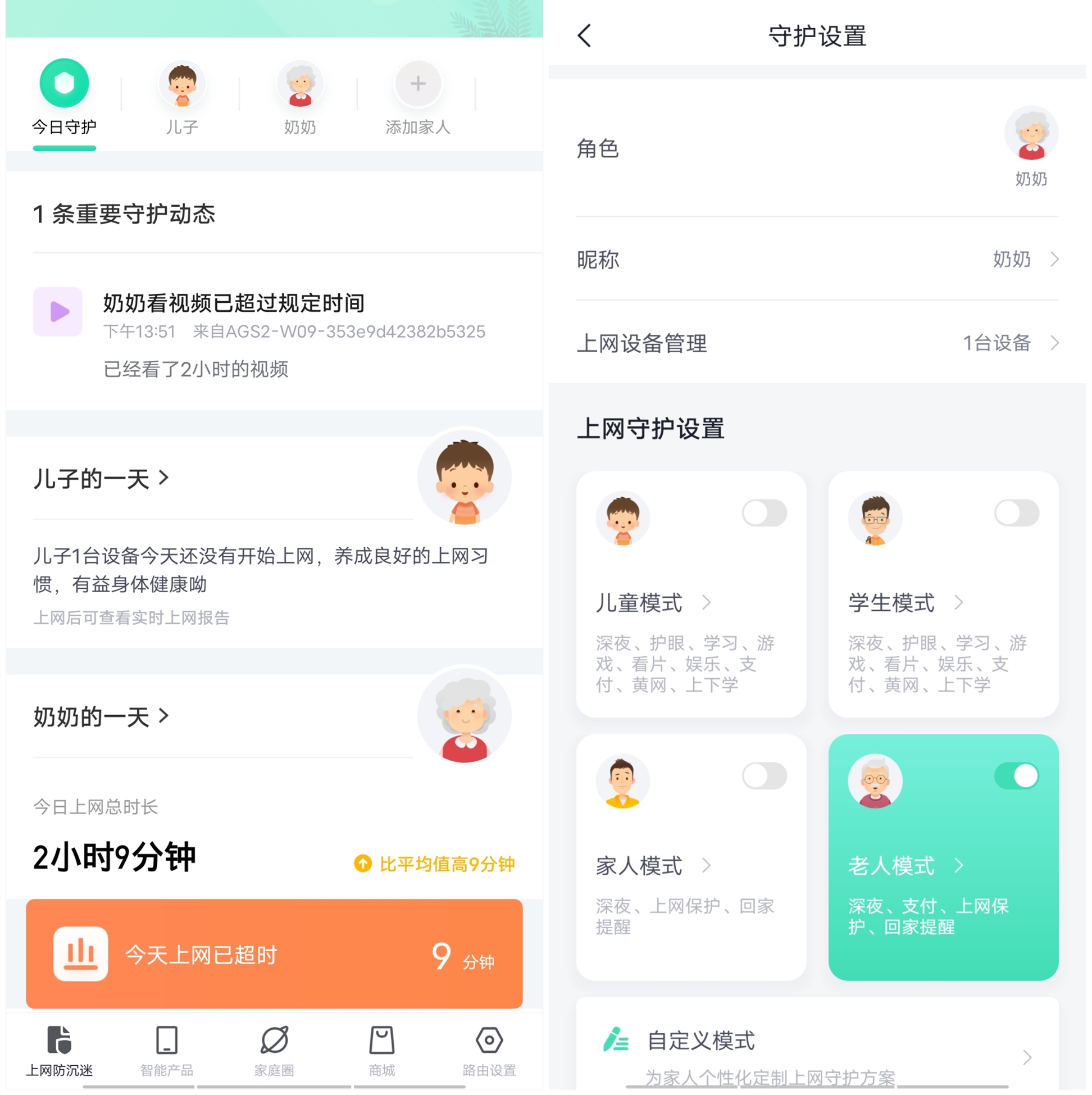Turn on 学生模式 switch
The image size is (1092, 1095).
1016,513
